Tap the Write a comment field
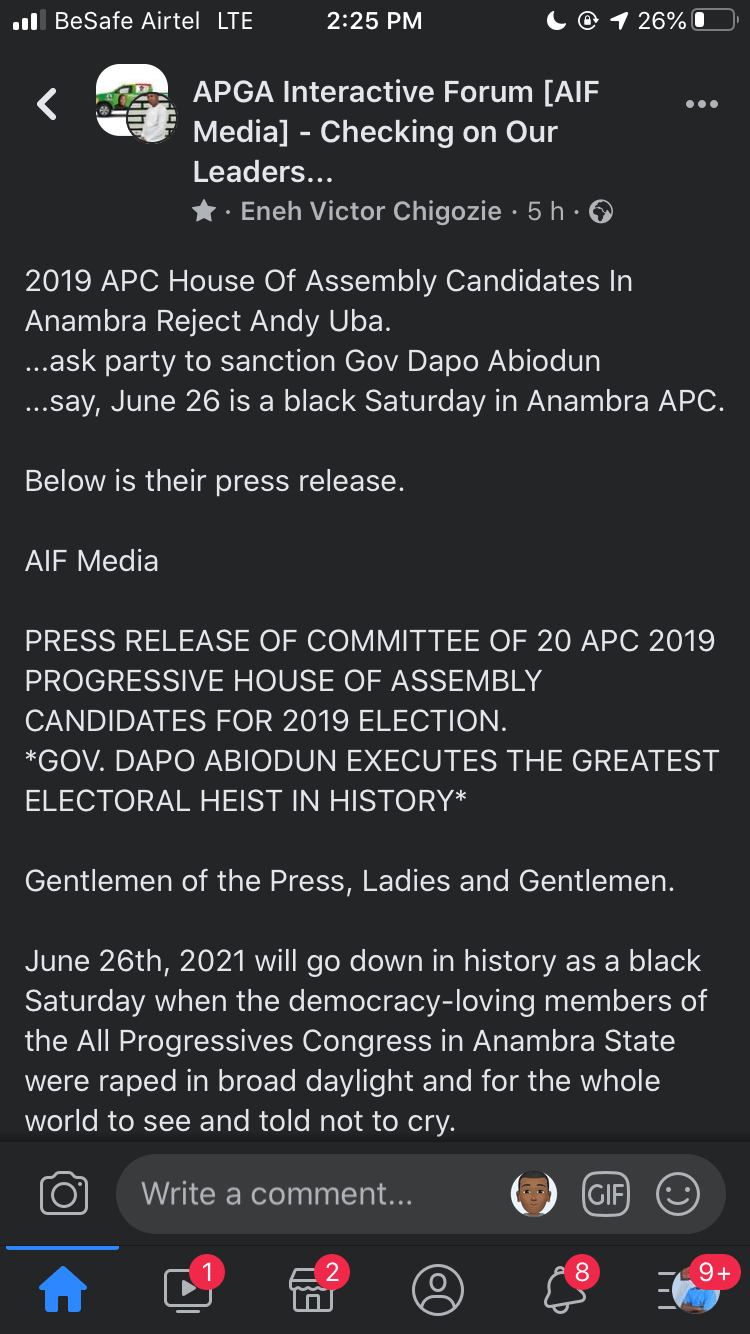 pyautogui.click(x=300, y=1194)
